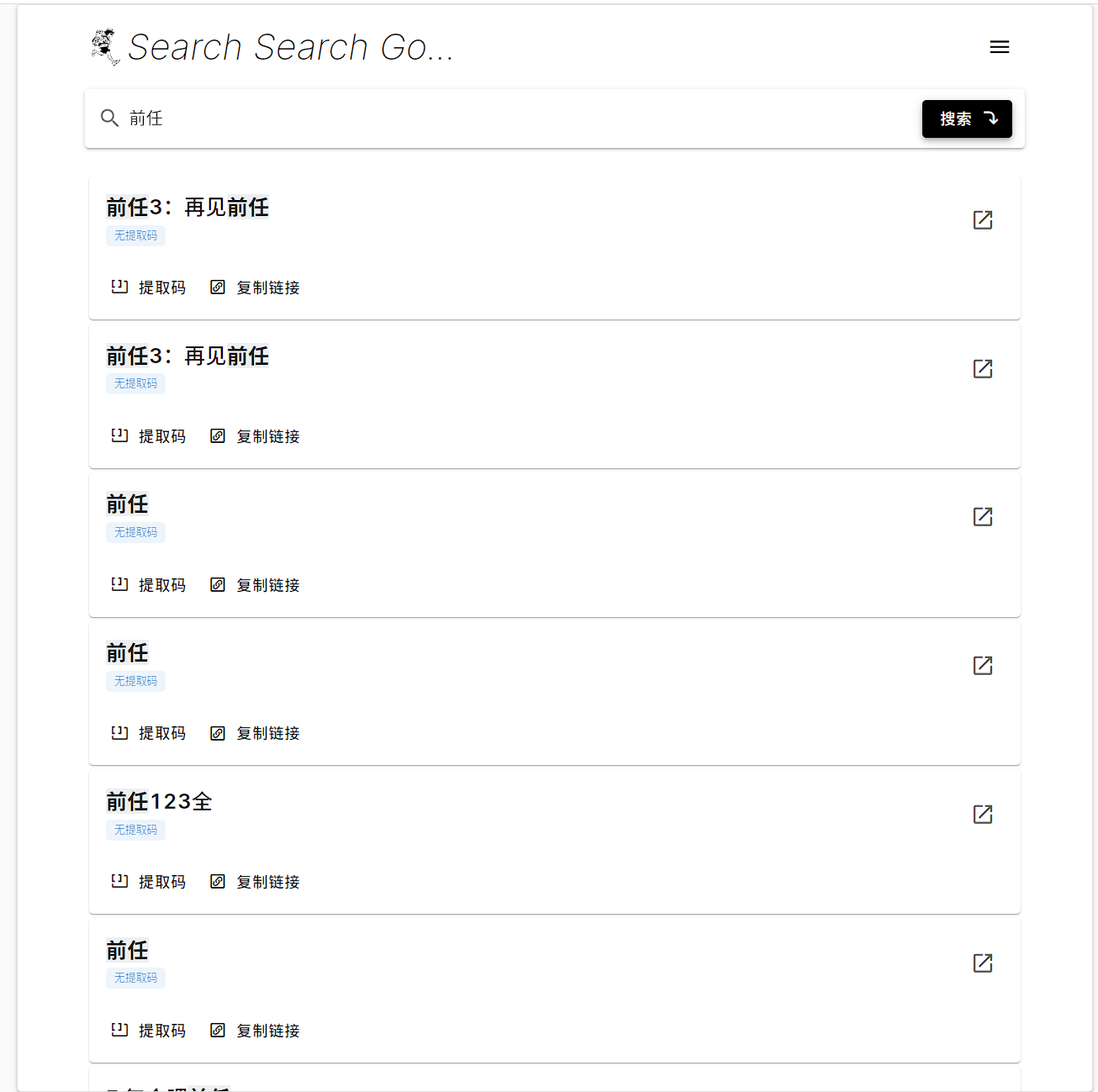Copy the link of 前任123全
1098x1092 pixels.
pyautogui.click(x=255, y=882)
